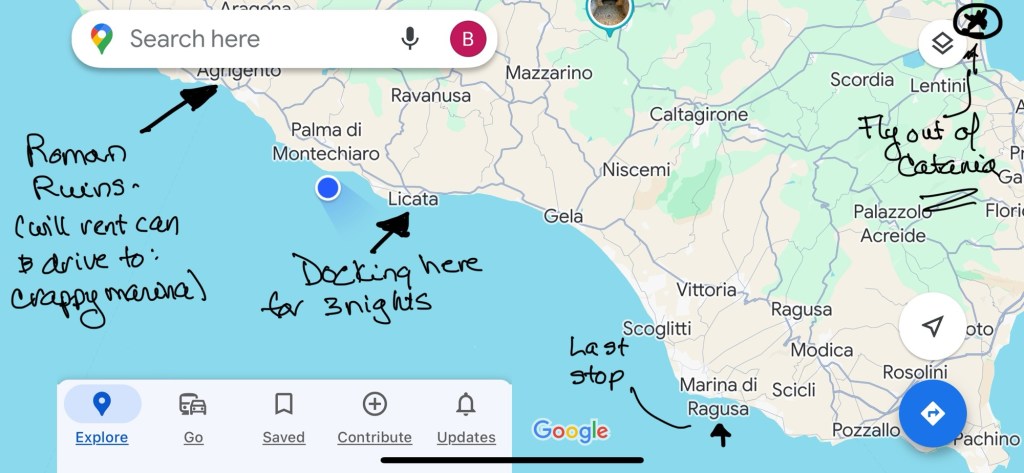Start voice search with the microphone
Image resolution: width=1024 pixels, height=473 pixels.
tap(410, 39)
